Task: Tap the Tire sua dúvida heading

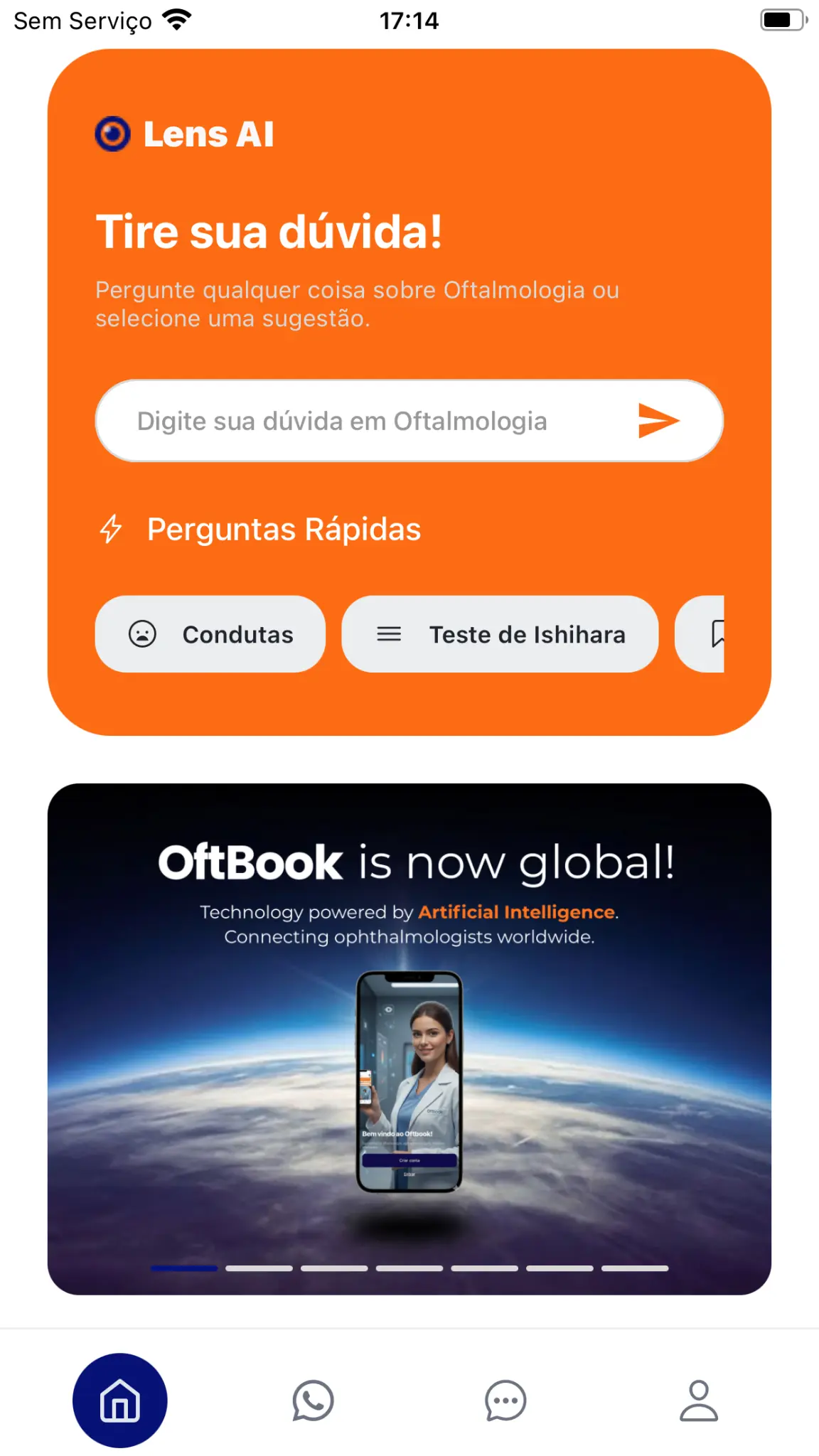Action: [270, 231]
